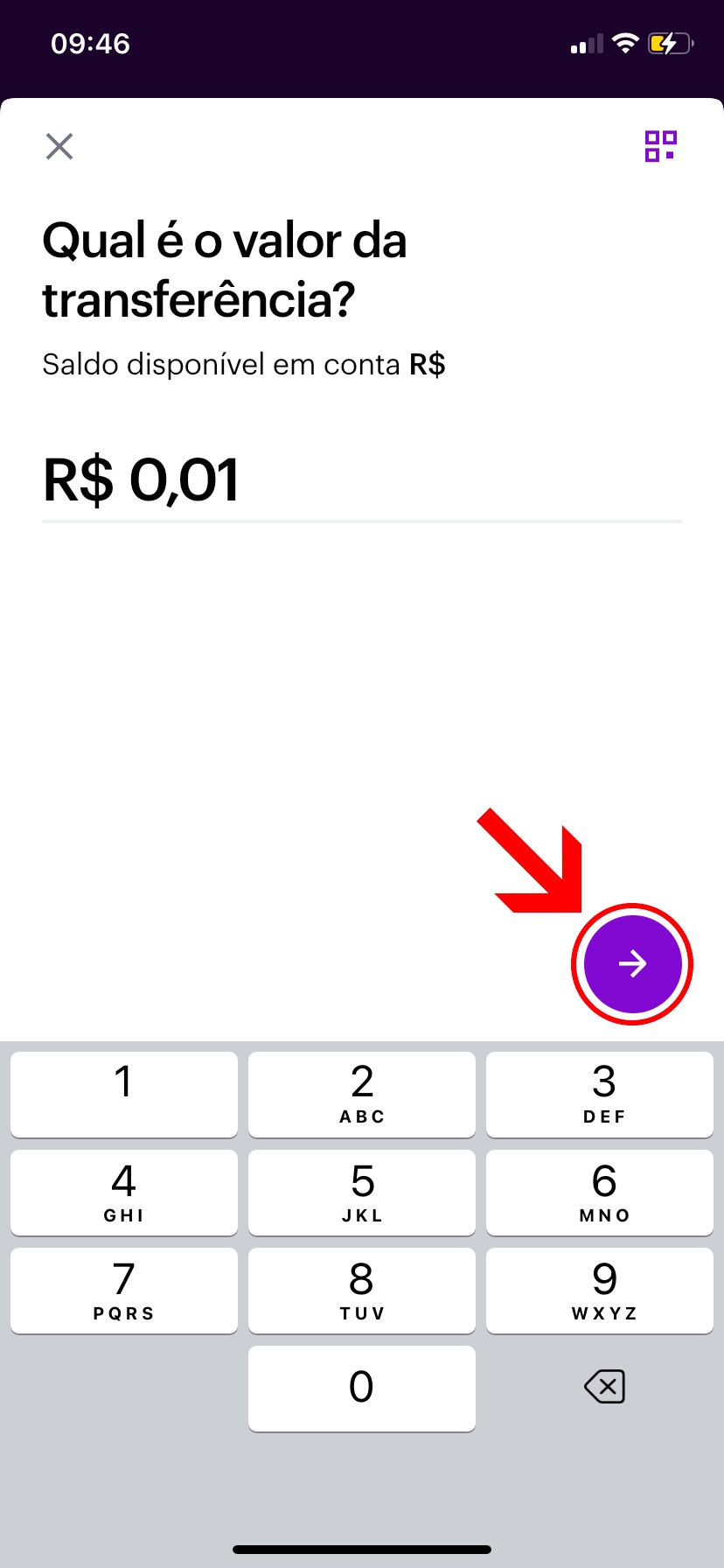Tap keypad key 7

tap(124, 1290)
